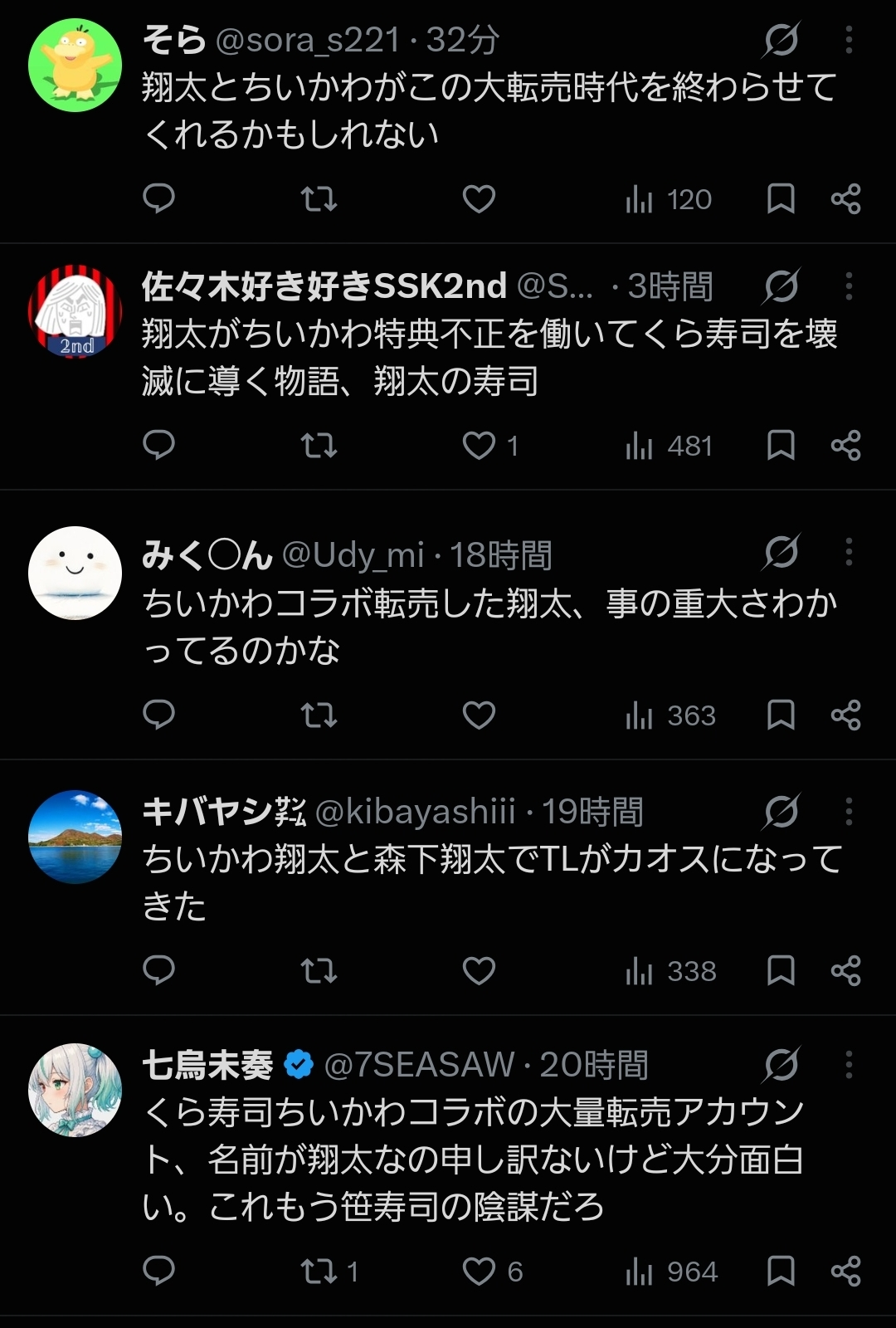
Task: Open キバヤシ's profile picture
Action: click(75, 837)
